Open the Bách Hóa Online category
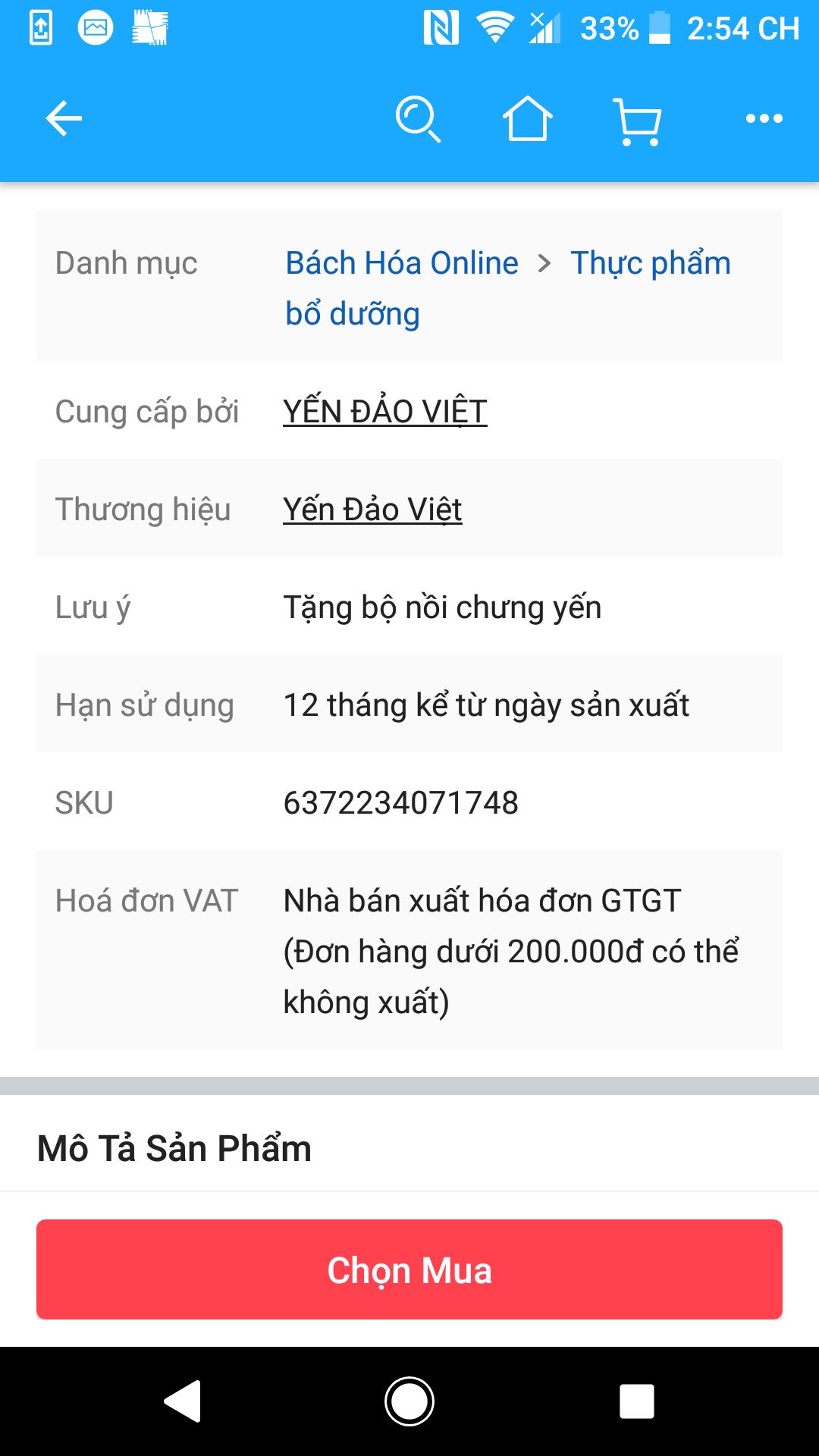819x1456 pixels. (401, 262)
